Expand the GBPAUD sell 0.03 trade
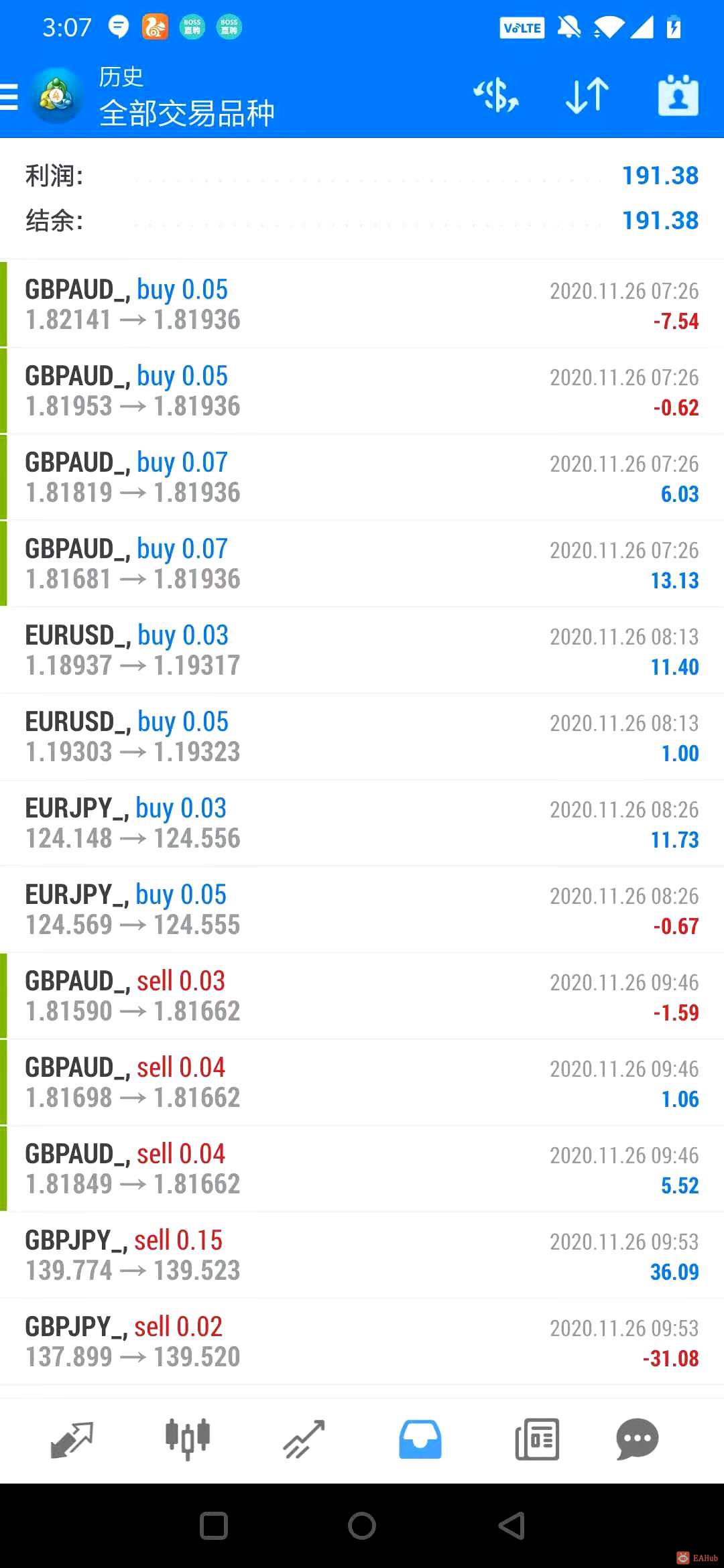Image resolution: width=724 pixels, height=1568 pixels. tap(362, 996)
